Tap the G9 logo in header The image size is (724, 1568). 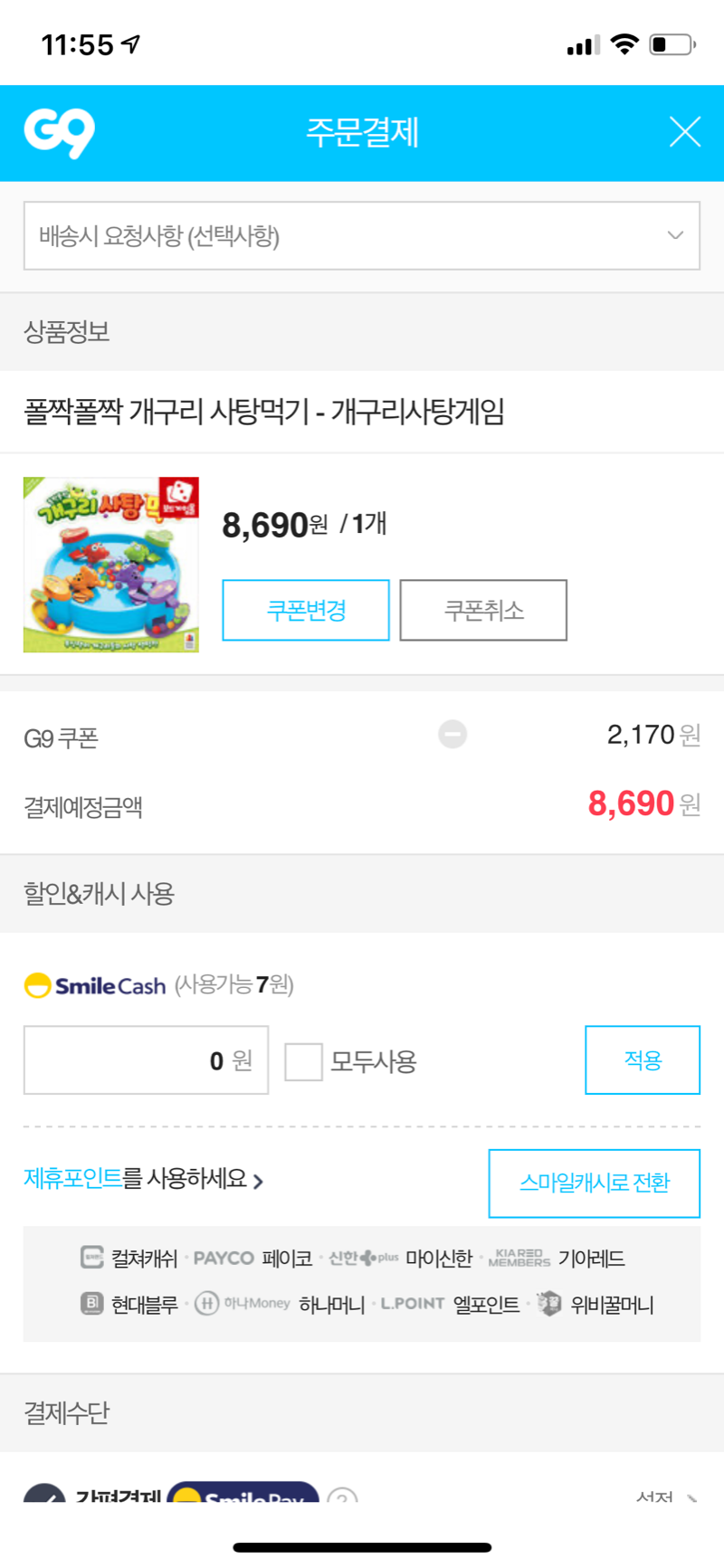pyautogui.click(x=60, y=133)
